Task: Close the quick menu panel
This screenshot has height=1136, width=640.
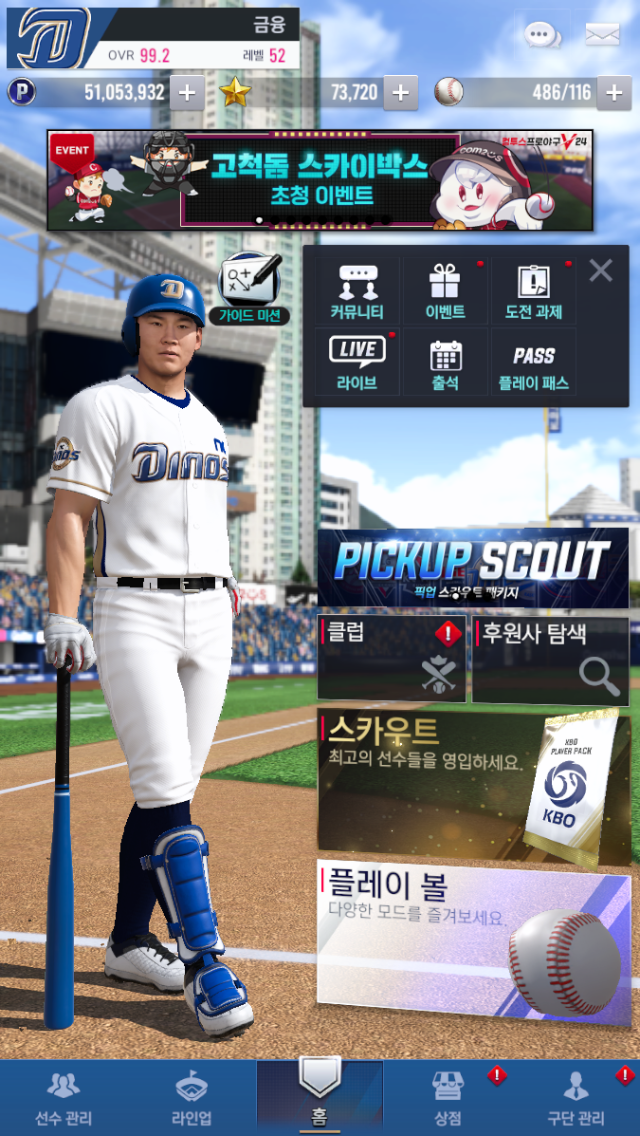Action: pyautogui.click(x=601, y=271)
